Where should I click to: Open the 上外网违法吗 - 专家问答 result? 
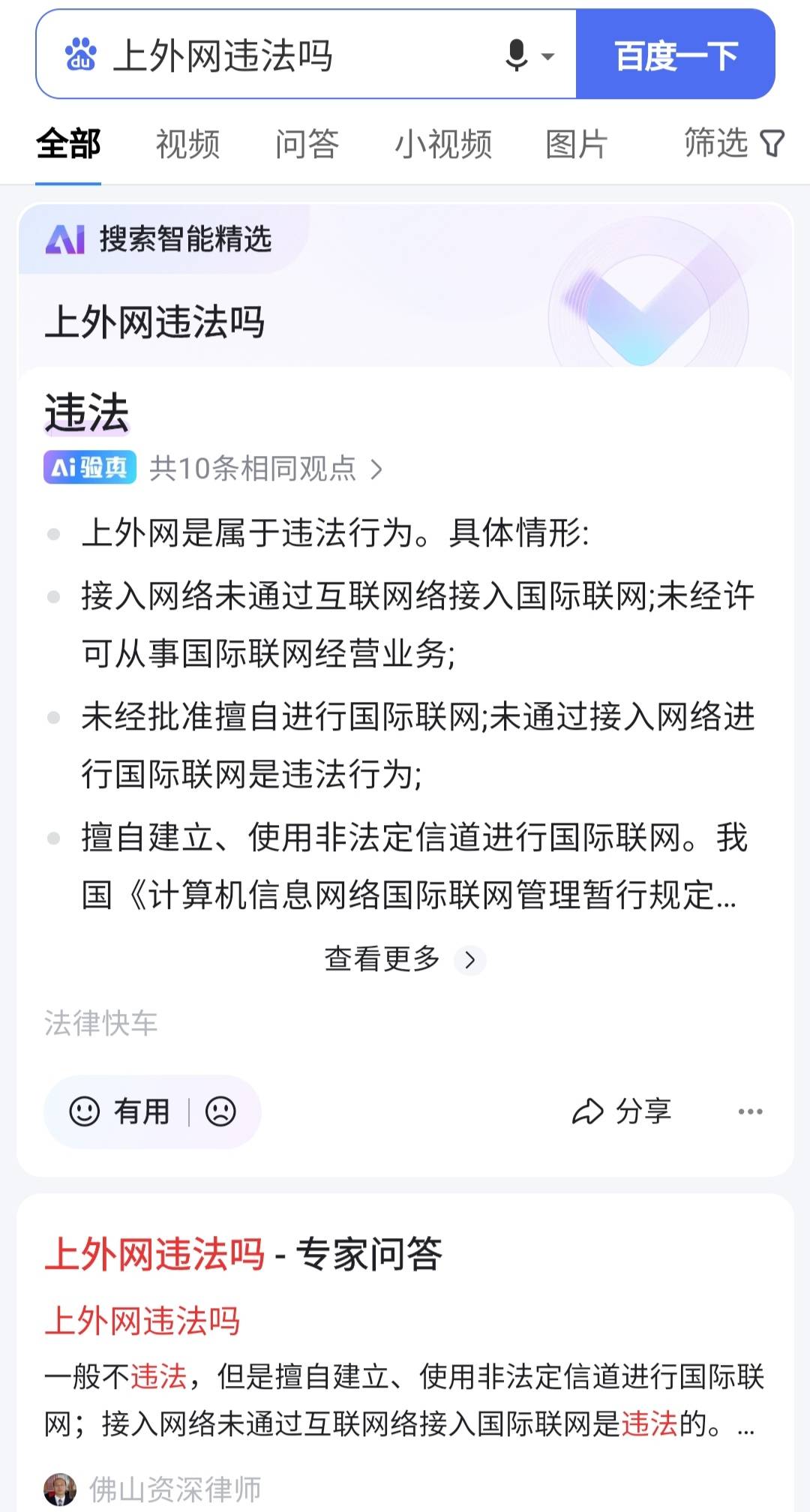pos(244,1255)
